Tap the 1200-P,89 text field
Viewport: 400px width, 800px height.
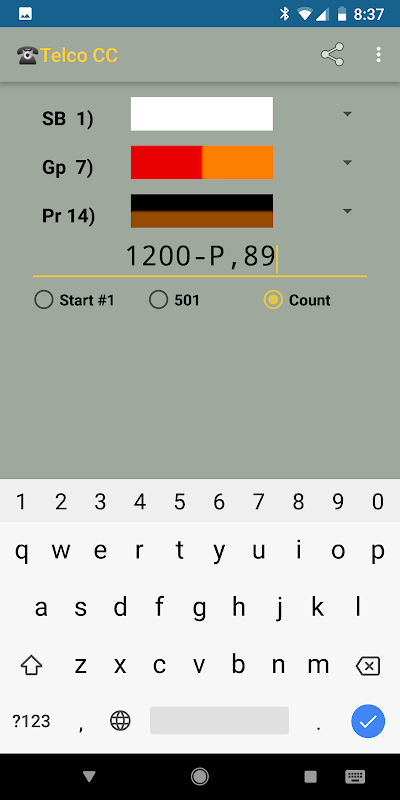click(x=200, y=258)
